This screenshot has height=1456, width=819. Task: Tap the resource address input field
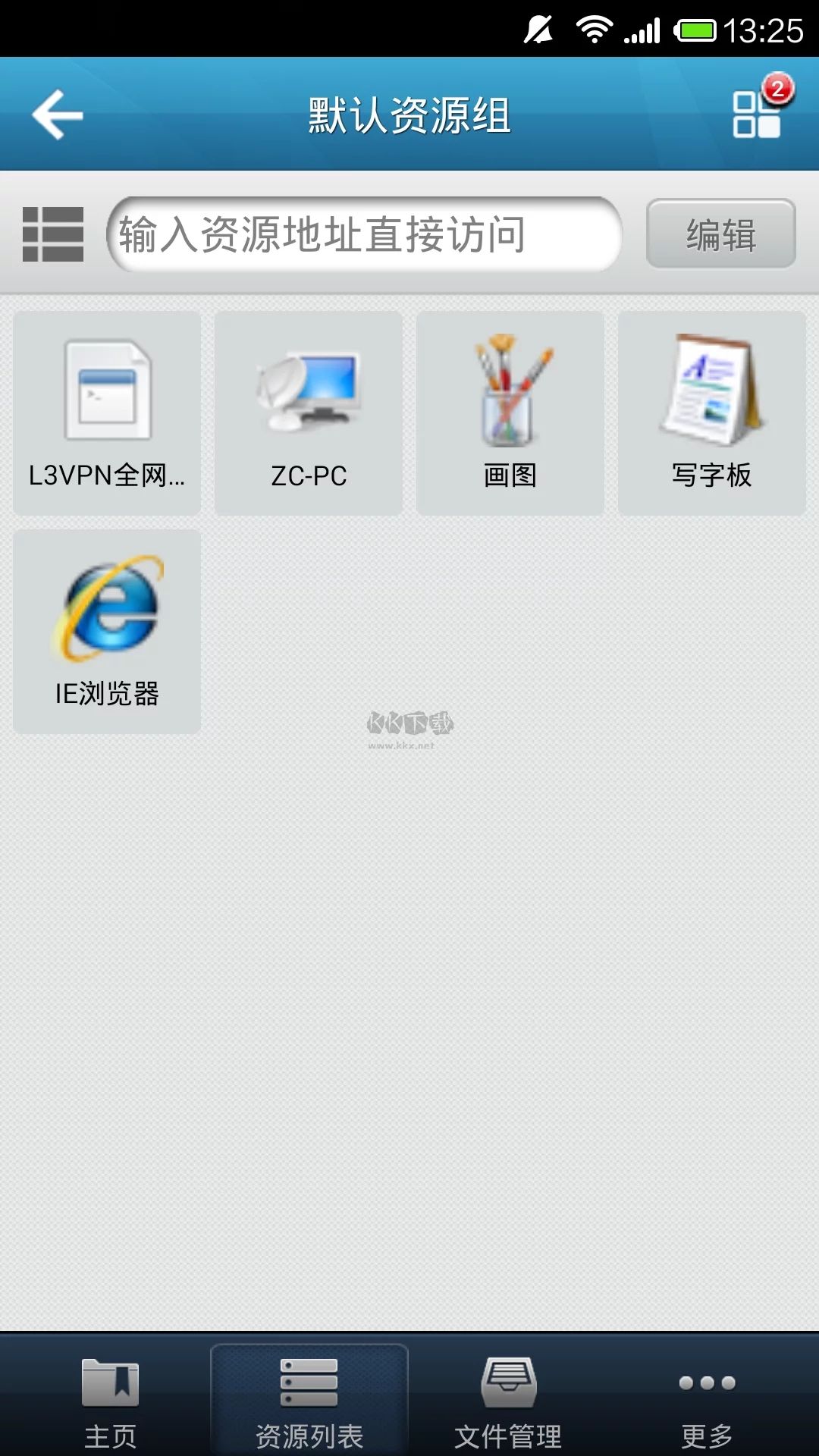(x=364, y=234)
